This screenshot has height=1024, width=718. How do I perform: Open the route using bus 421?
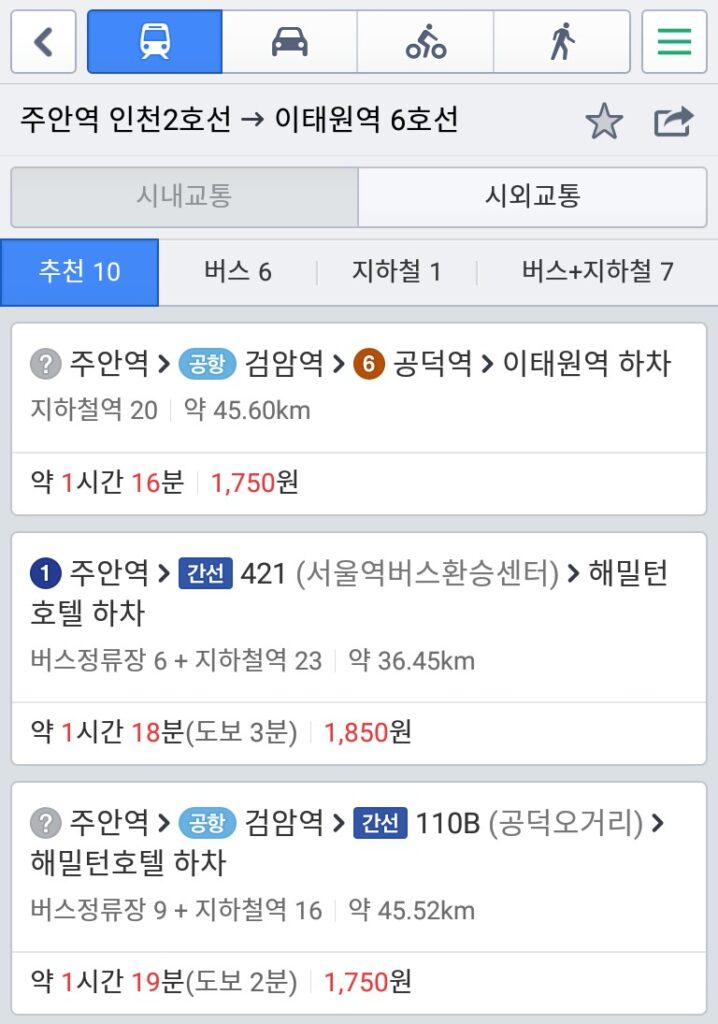(358, 648)
